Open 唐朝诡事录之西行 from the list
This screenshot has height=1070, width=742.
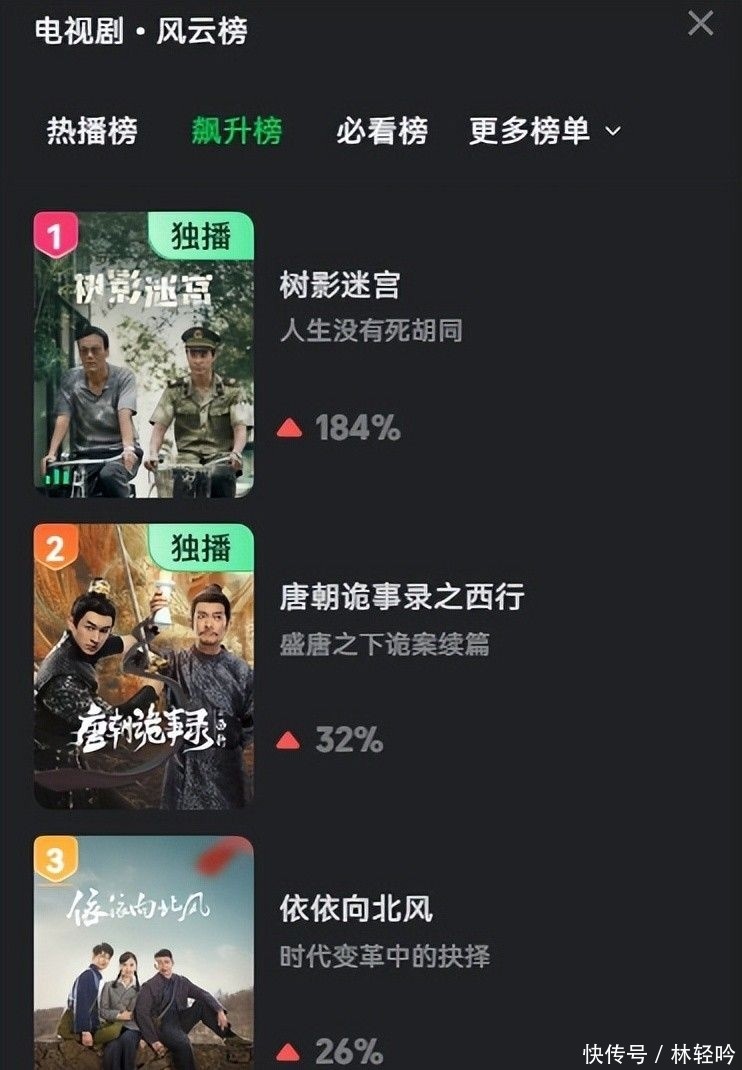click(x=402, y=598)
